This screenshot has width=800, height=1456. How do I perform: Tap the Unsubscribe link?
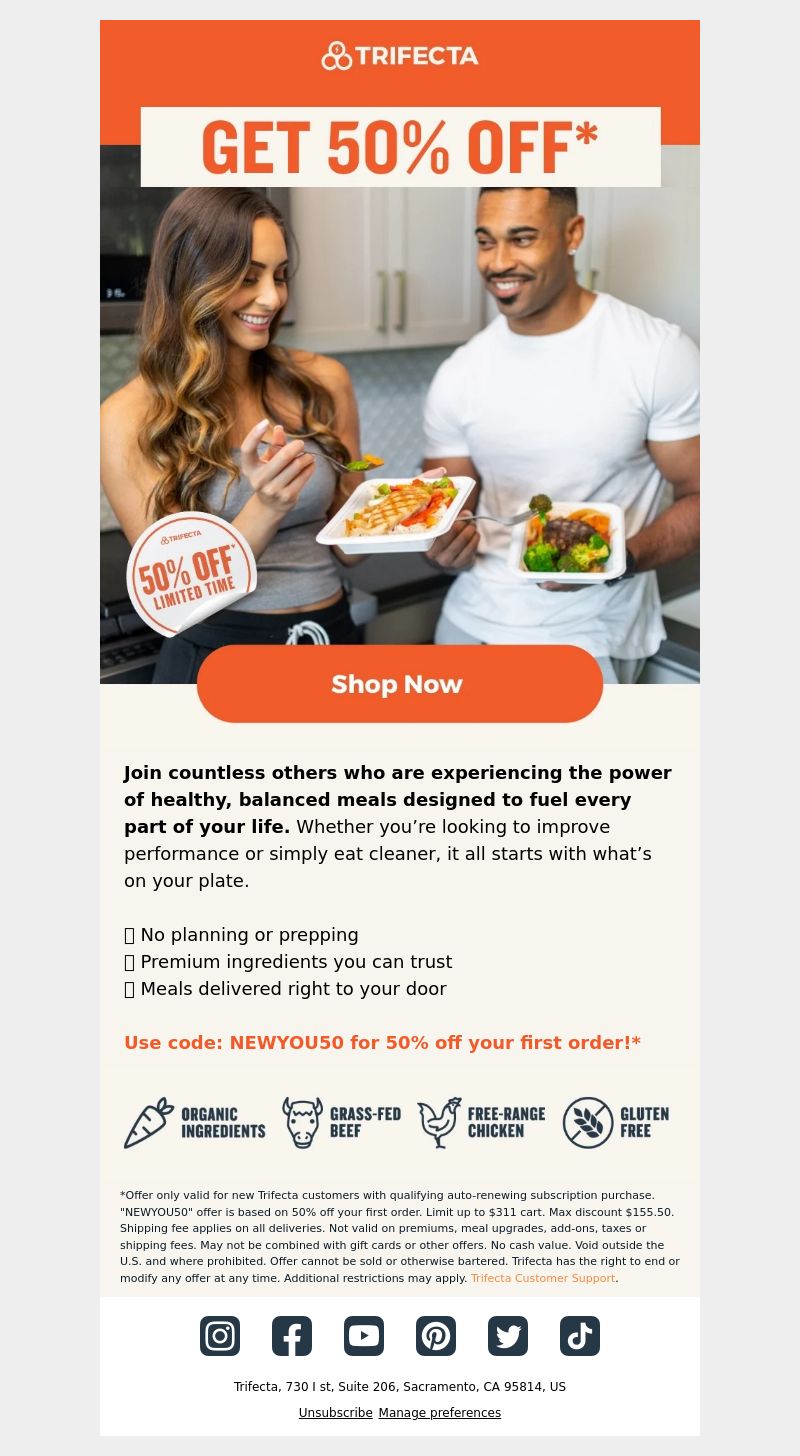[336, 1413]
